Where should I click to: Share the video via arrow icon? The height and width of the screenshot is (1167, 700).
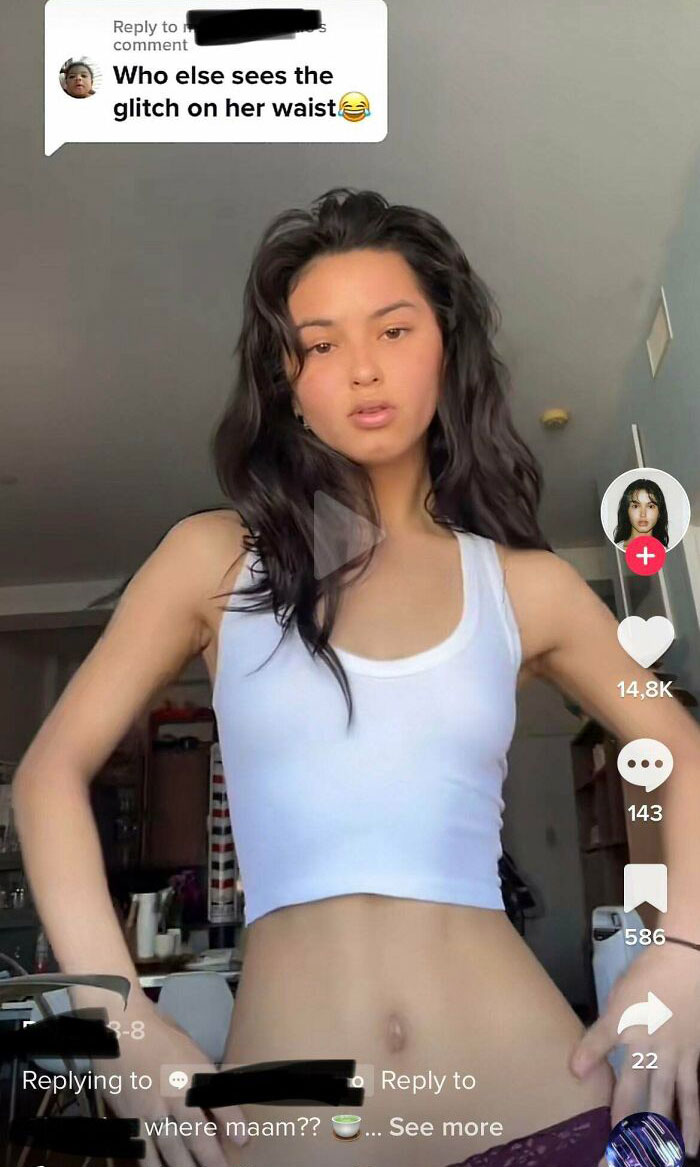[x=645, y=1013]
